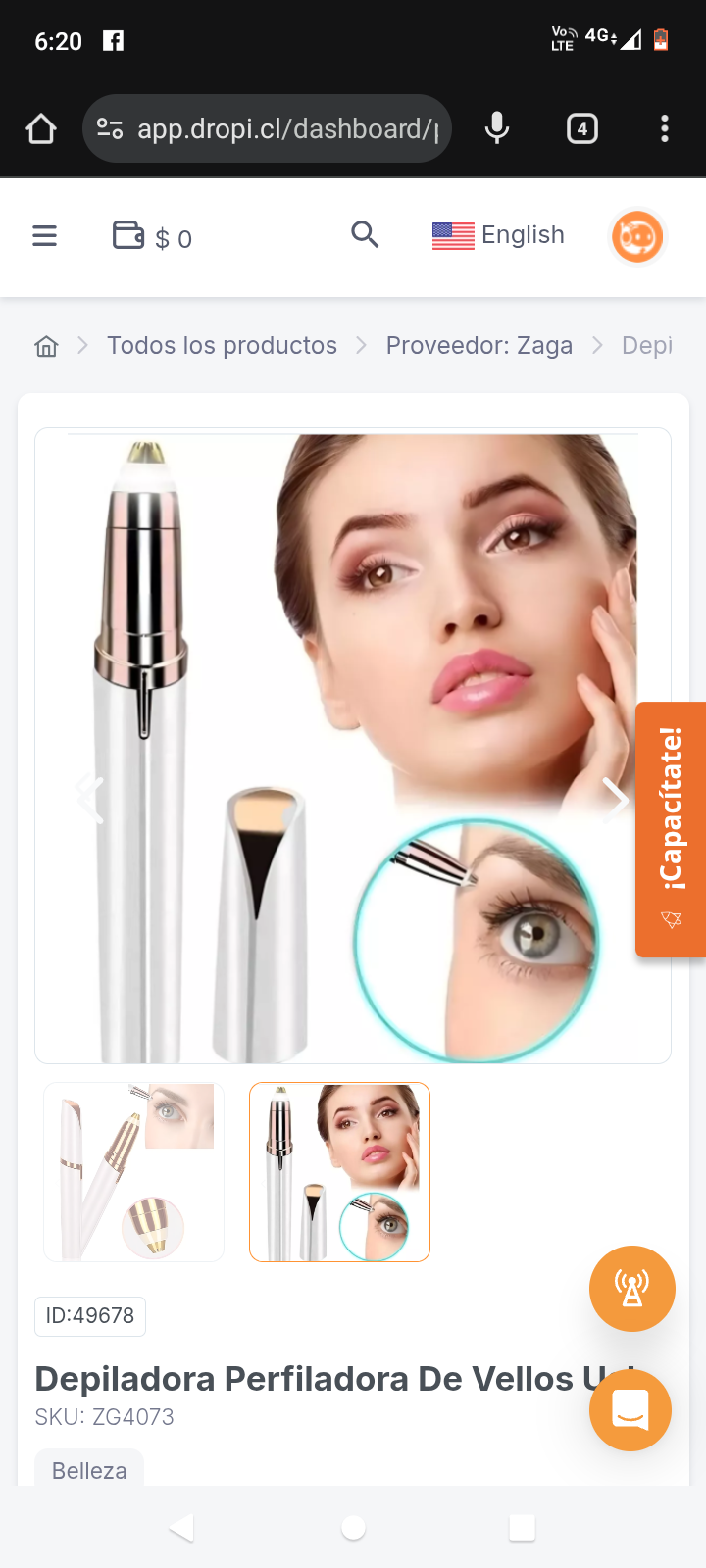Select the first product thumbnail
Viewport: 706px width, 1568px height.
134,1171
